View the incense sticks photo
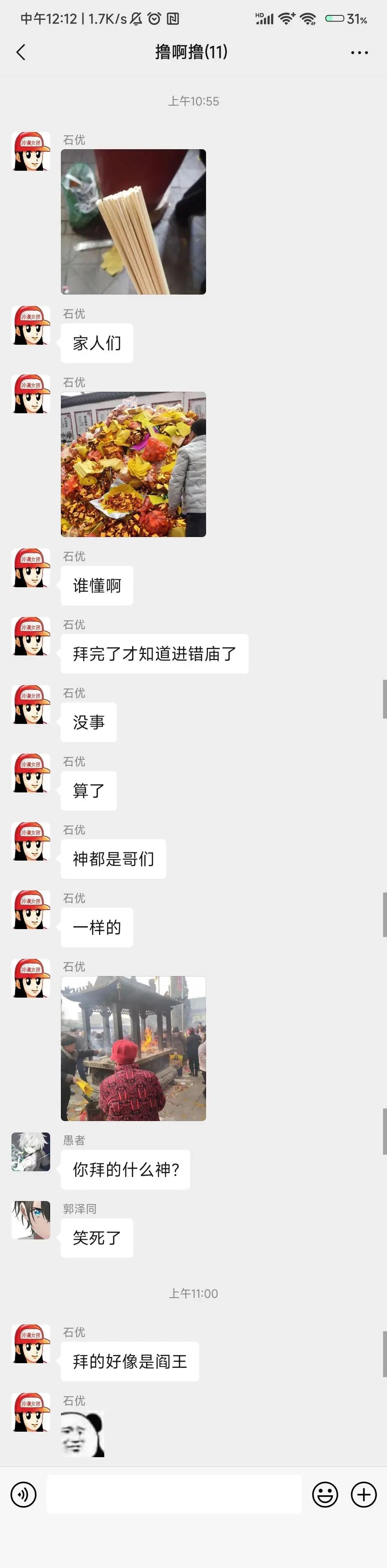 [133, 222]
